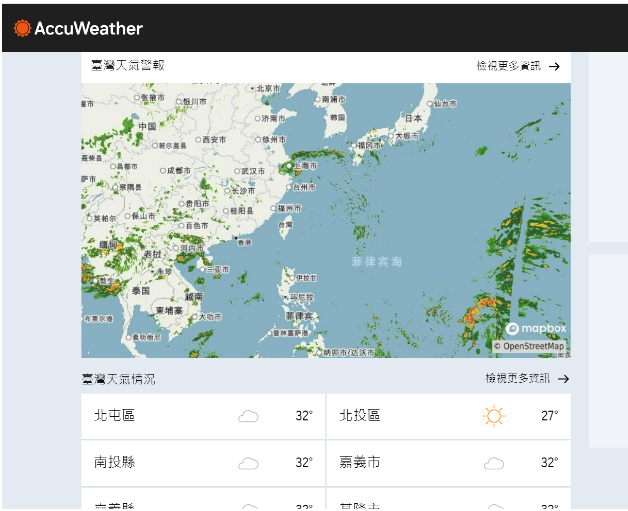Open the Taiwan weather radar map
Viewport: 628px width, 511px height.
(x=325, y=220)
